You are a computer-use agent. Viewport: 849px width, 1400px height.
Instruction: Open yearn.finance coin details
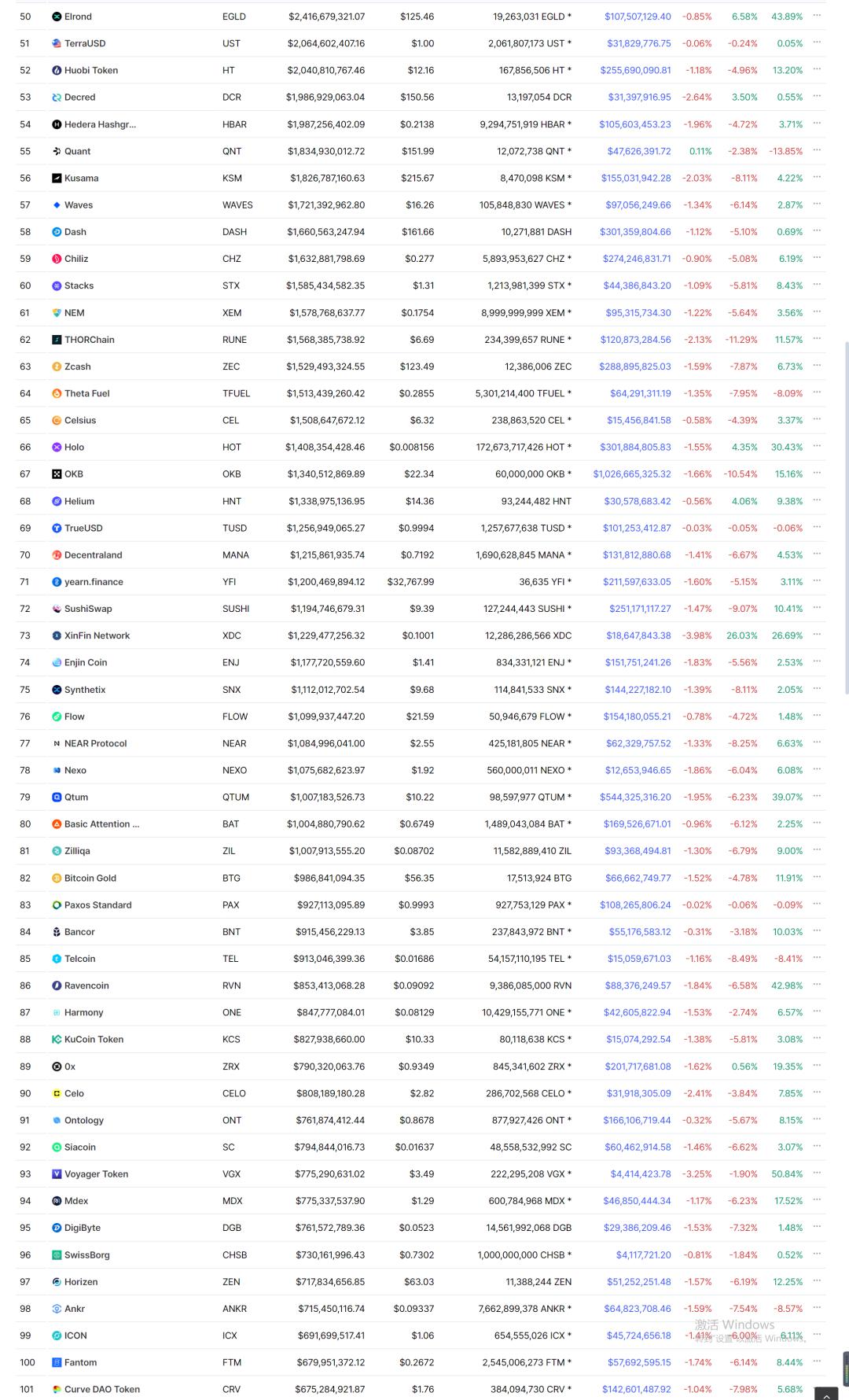click(94, 582)
